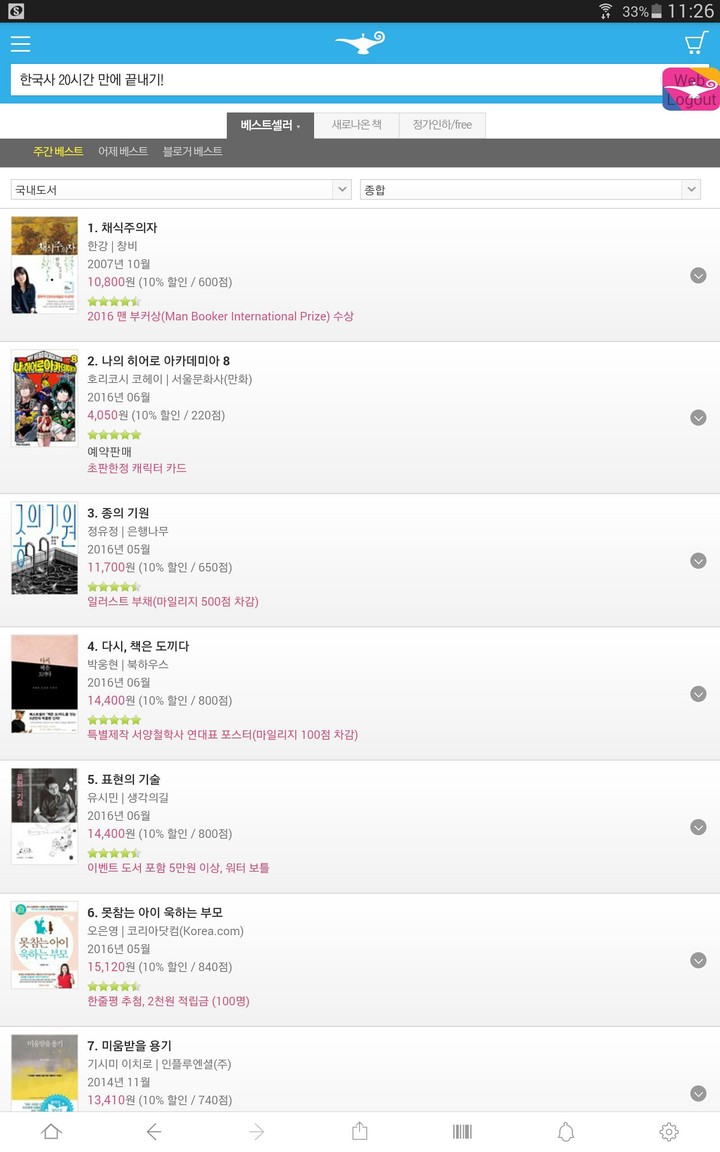Screen dimensions: 720x1152
Task: Show 어제 베스트 list
Action: pyautogui.click(x=123, y=152)
